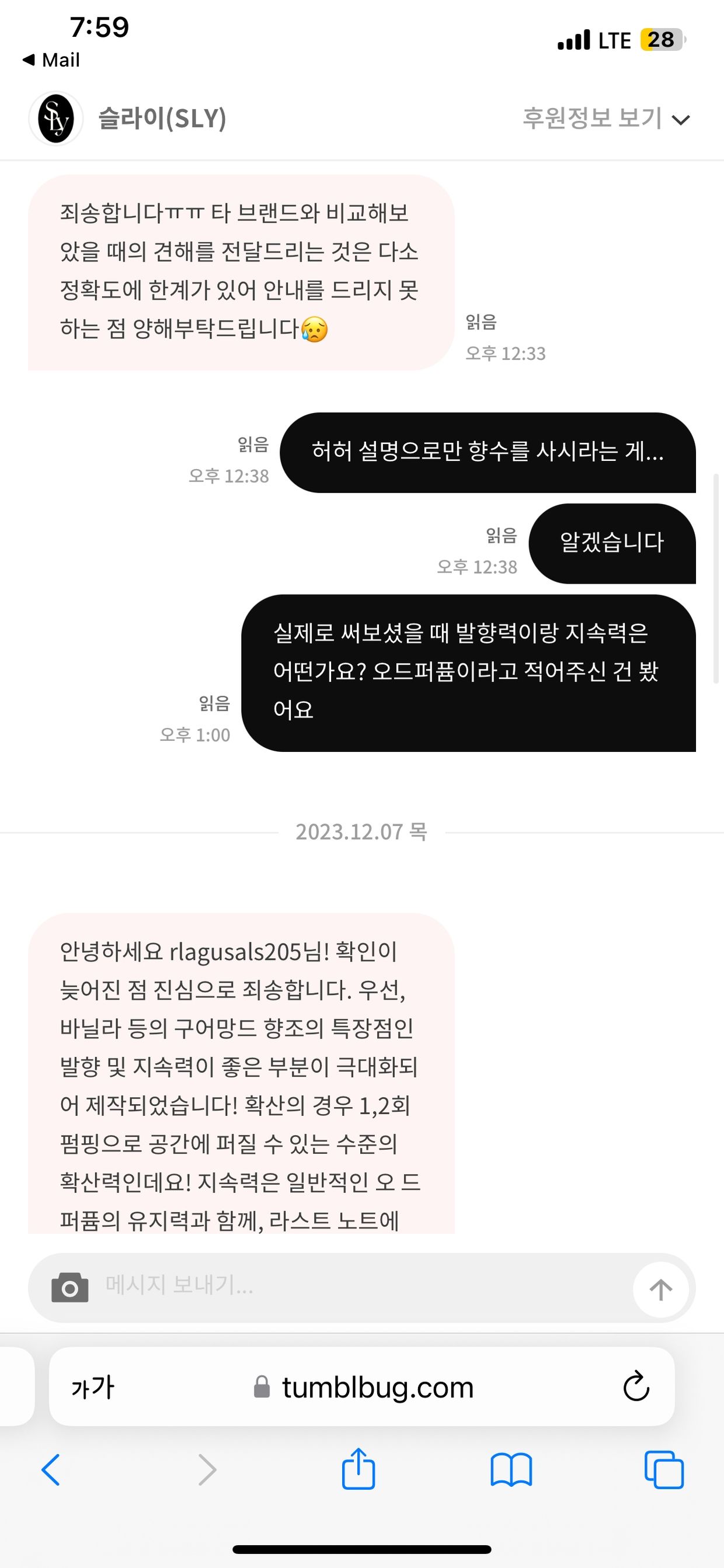Show all open Safari tabs
This screenshot has height=1568, width=724.
pyautogui.click(x=664, y=1470)
